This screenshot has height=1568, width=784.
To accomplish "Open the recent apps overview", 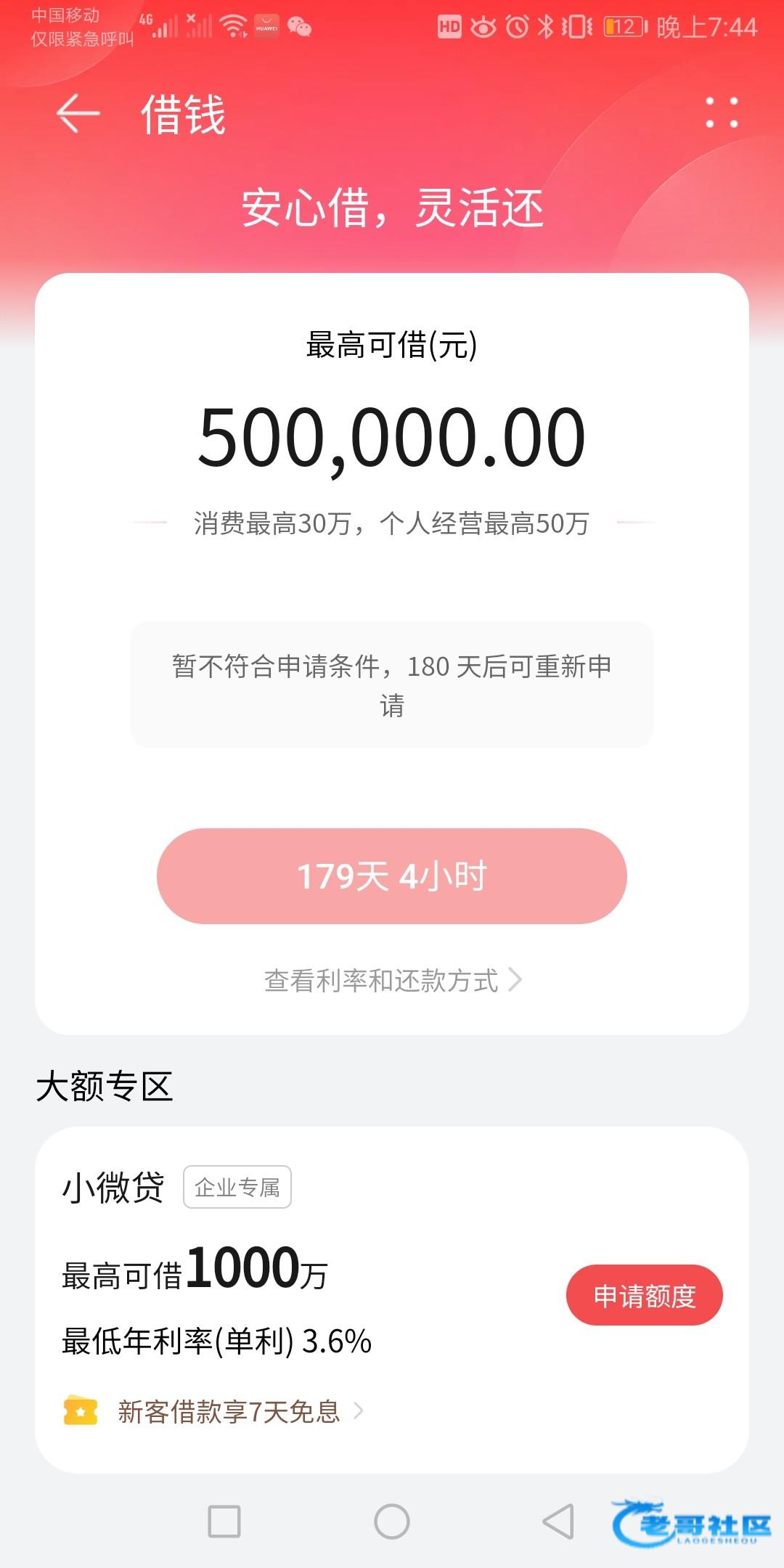I will tap(224, 1521).
